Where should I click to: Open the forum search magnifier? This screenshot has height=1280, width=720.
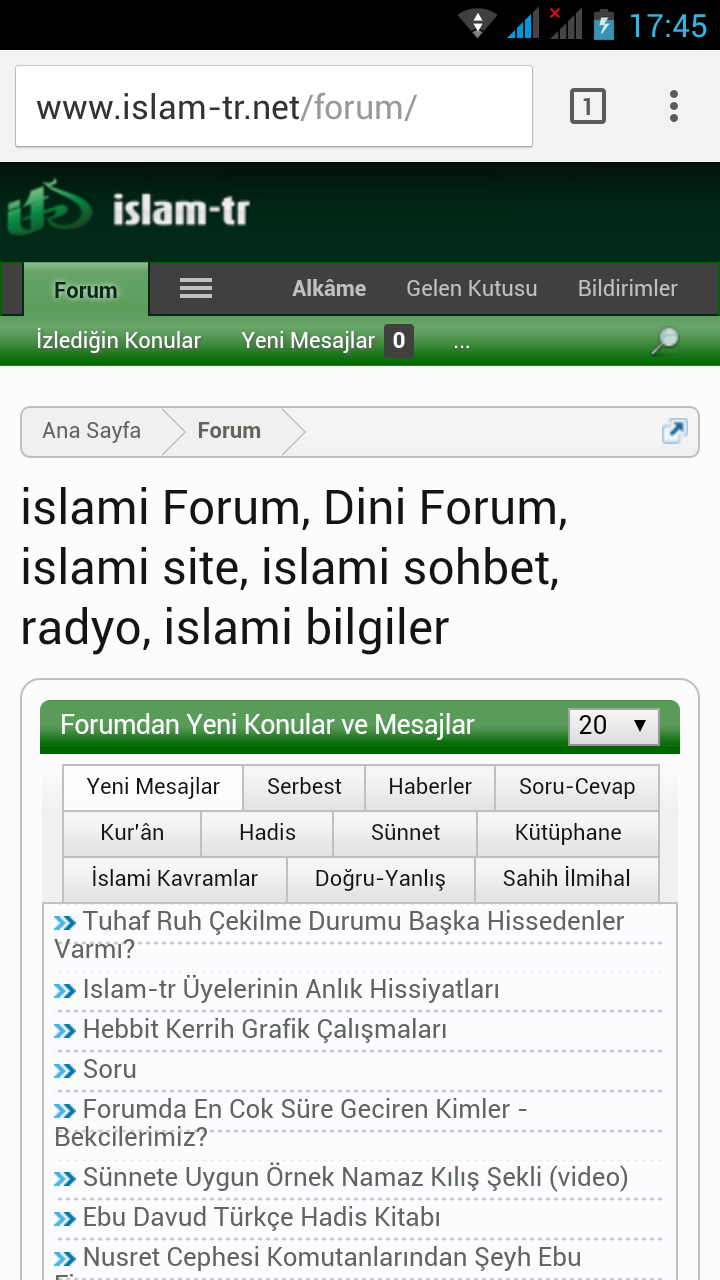point(665,341)
